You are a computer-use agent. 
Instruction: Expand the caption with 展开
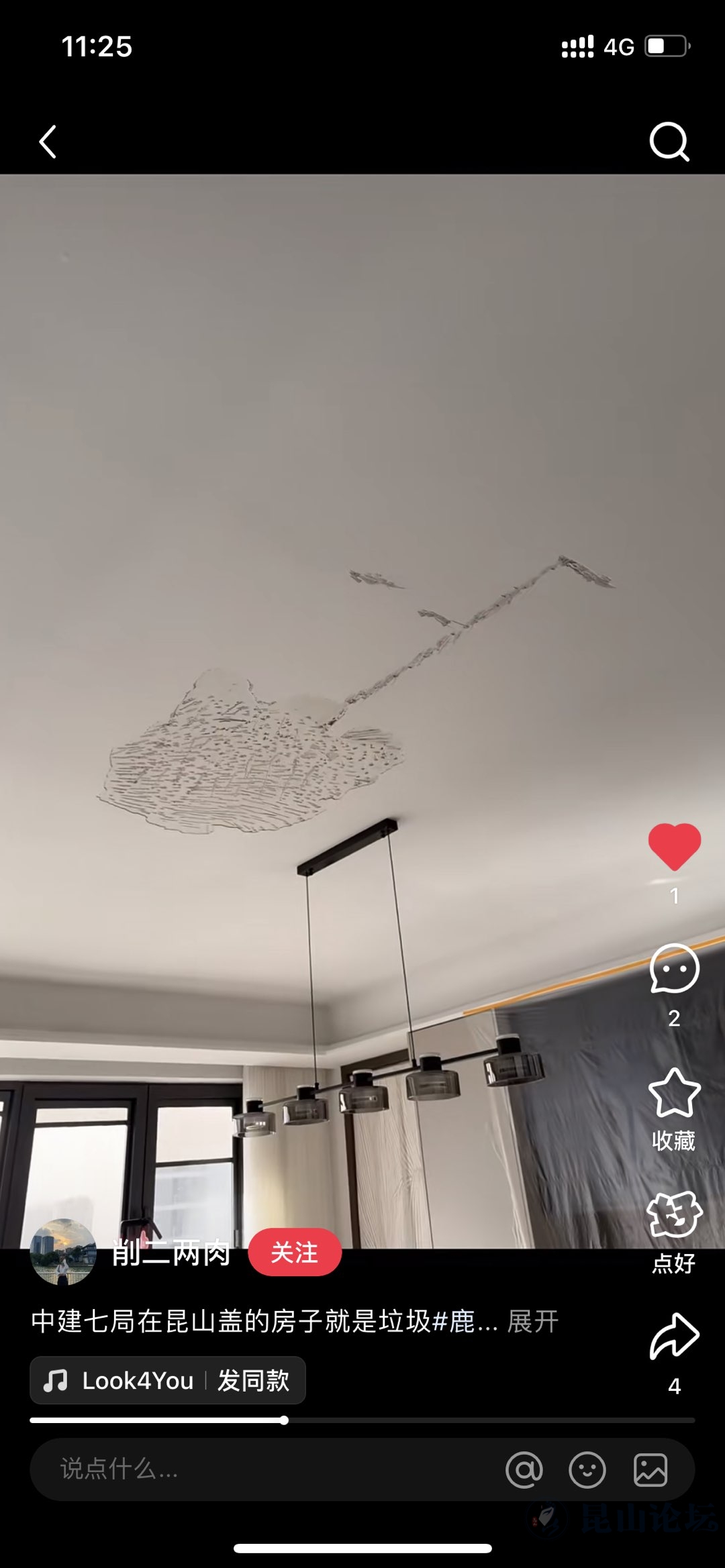click(533, 1321)
